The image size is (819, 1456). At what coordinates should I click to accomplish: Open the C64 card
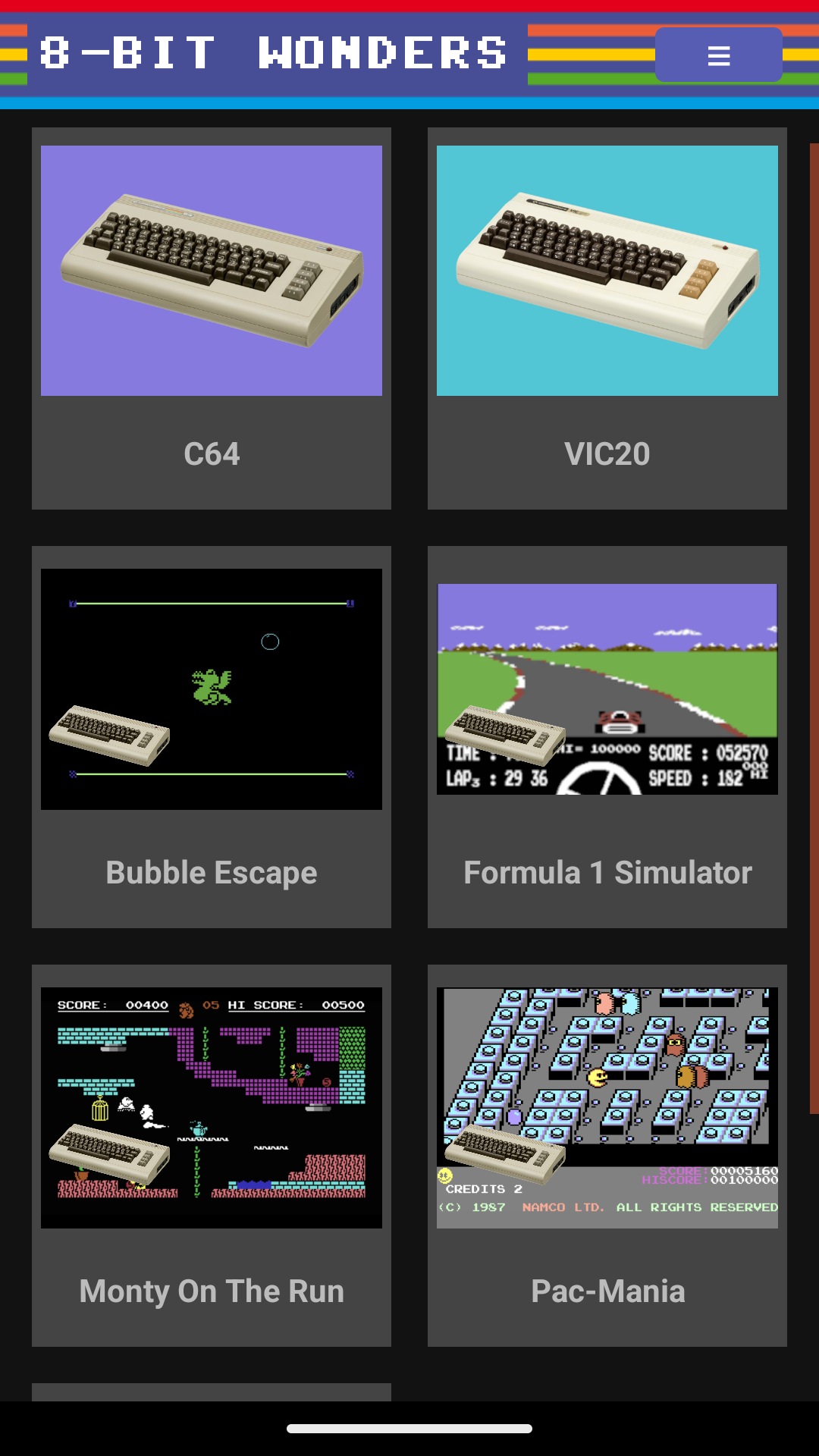212,318
